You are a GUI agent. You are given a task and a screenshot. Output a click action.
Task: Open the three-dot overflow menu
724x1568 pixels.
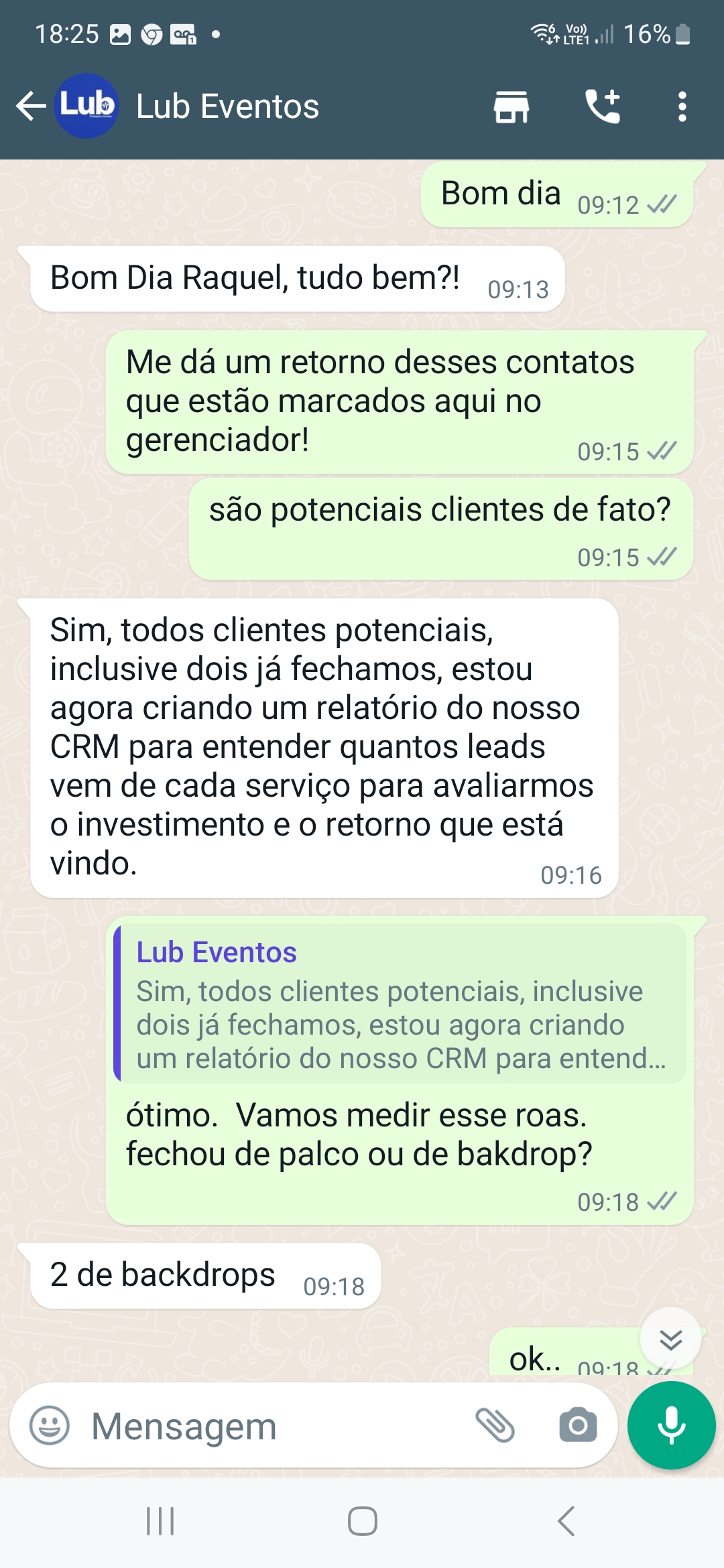pyautogui.click(x=681, y=106)
